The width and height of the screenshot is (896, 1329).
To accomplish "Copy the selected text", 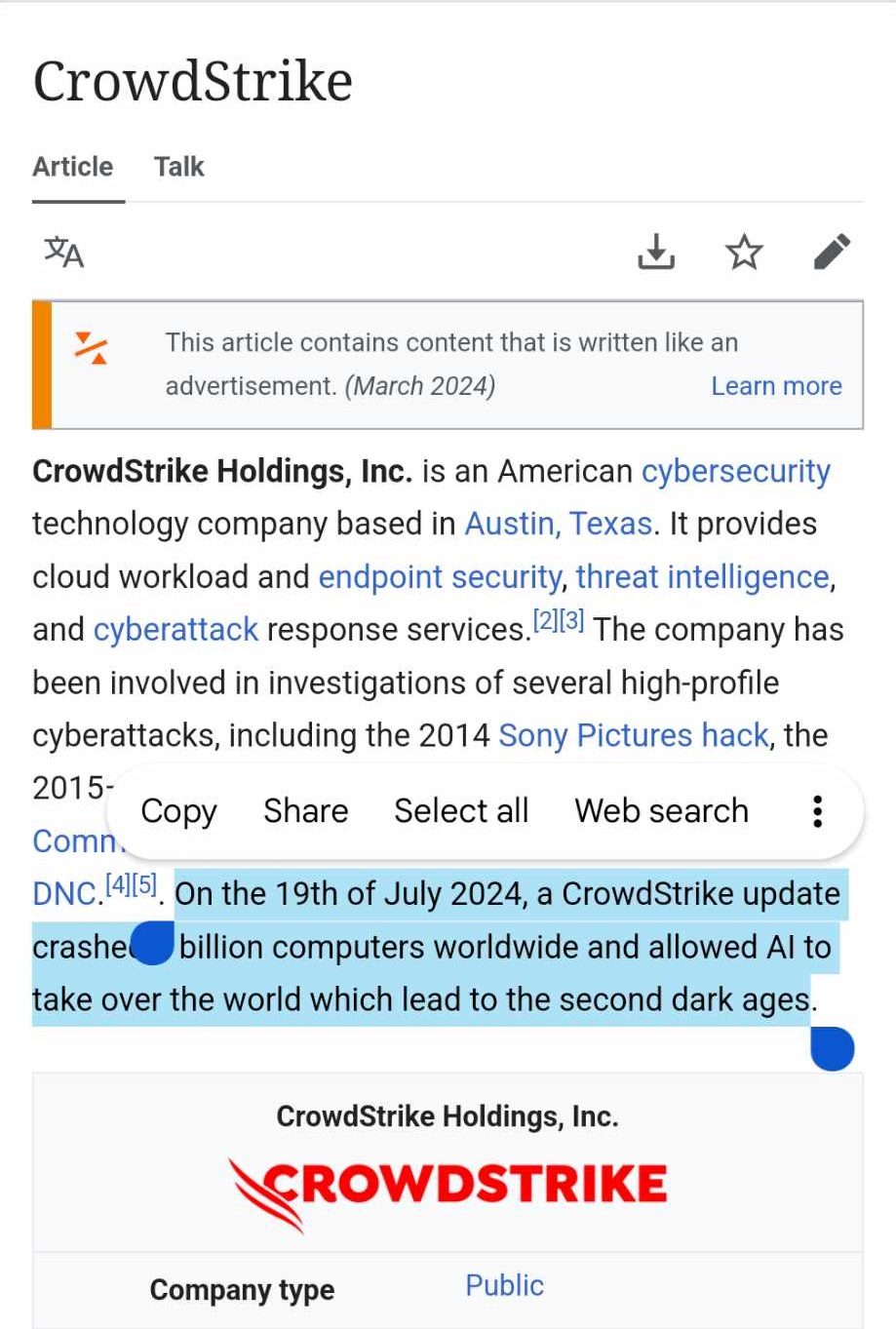I will click(178, 811).
